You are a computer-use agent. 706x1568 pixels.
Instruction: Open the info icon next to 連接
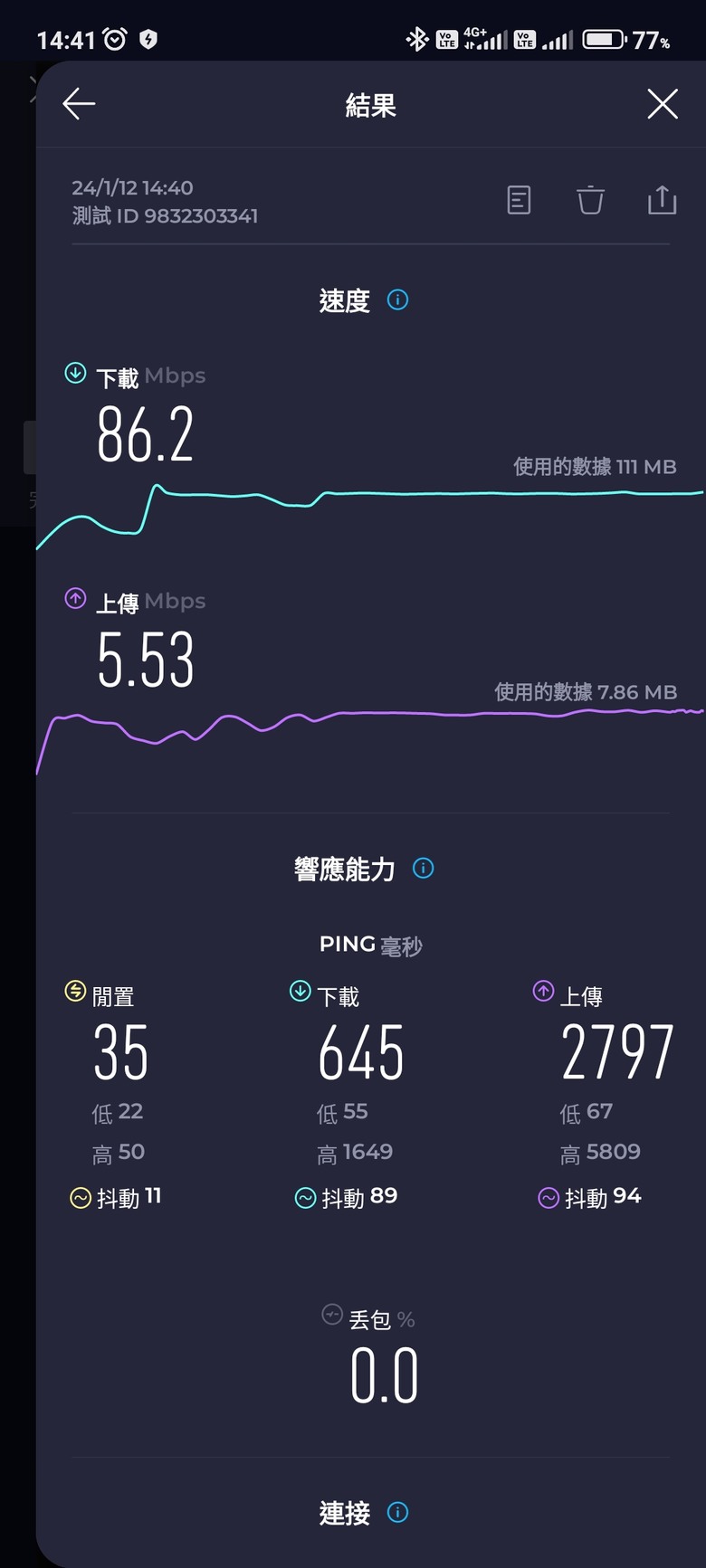397,1512
